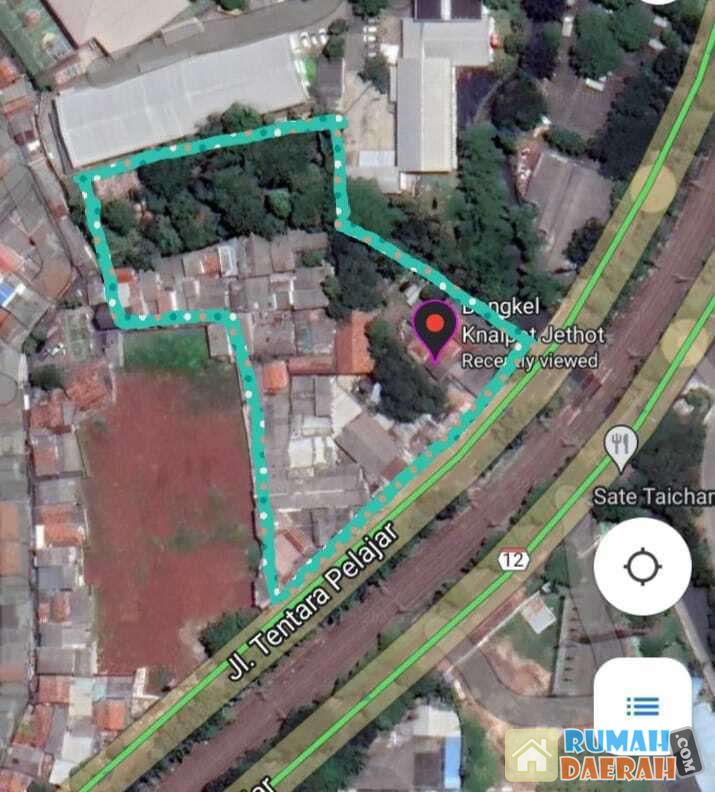Center the map on my current location
Viewport: 715px width, 792px height.
coord(642,566)
